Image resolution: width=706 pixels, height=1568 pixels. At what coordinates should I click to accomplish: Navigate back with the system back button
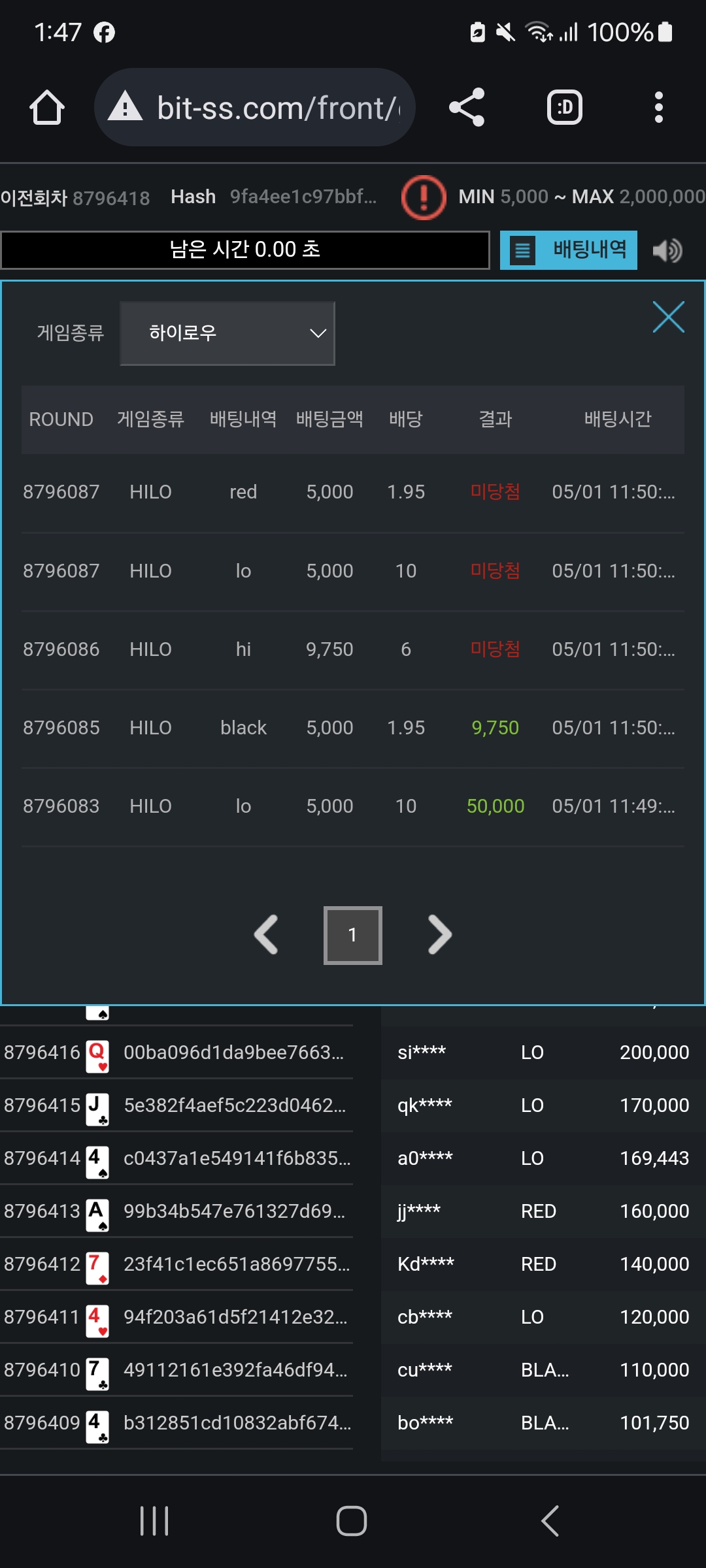(550, 1520)
